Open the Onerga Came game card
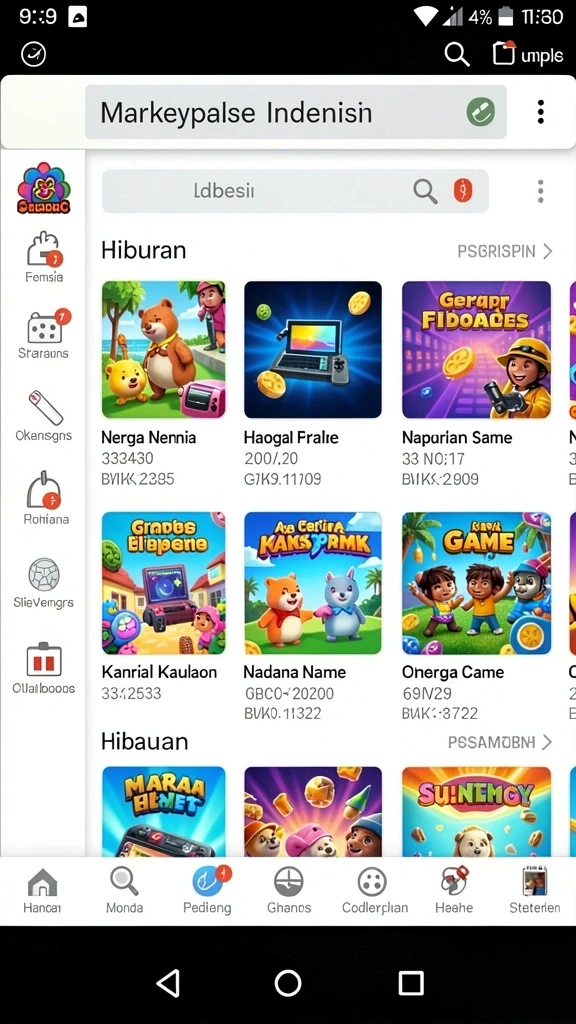The image size is (576, 1024). pyautogui.click(x=476, y=616)
